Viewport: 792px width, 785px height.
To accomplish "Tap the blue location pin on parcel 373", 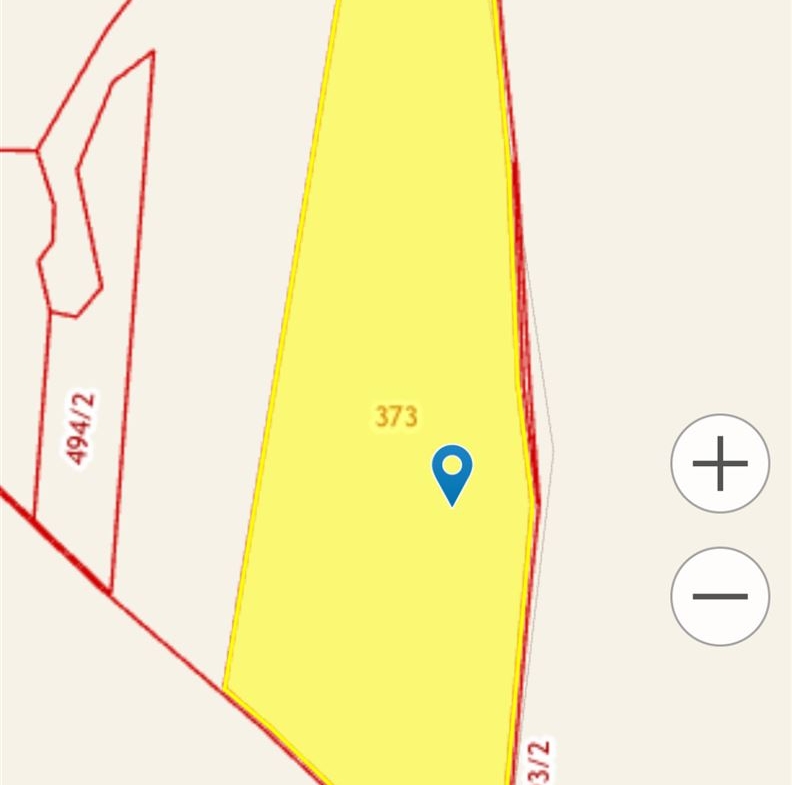I will tap(452, 472).
